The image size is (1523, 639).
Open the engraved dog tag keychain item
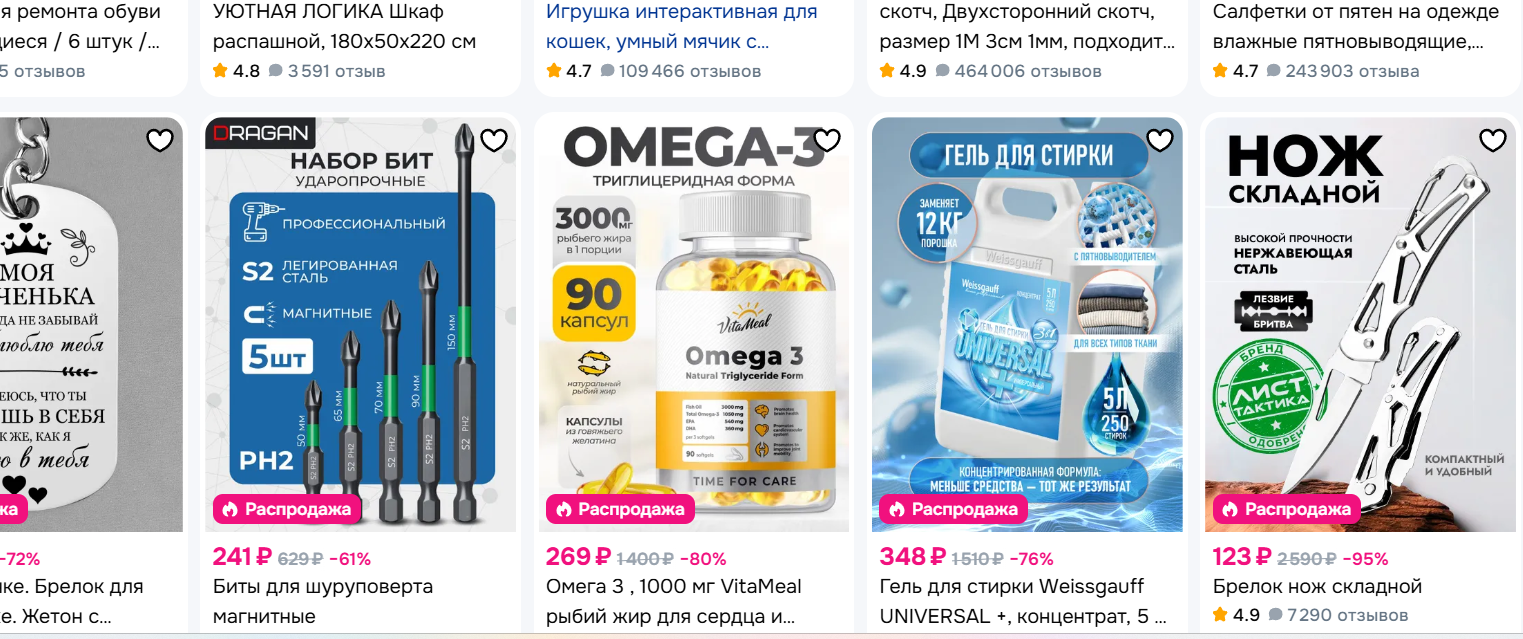90,330
